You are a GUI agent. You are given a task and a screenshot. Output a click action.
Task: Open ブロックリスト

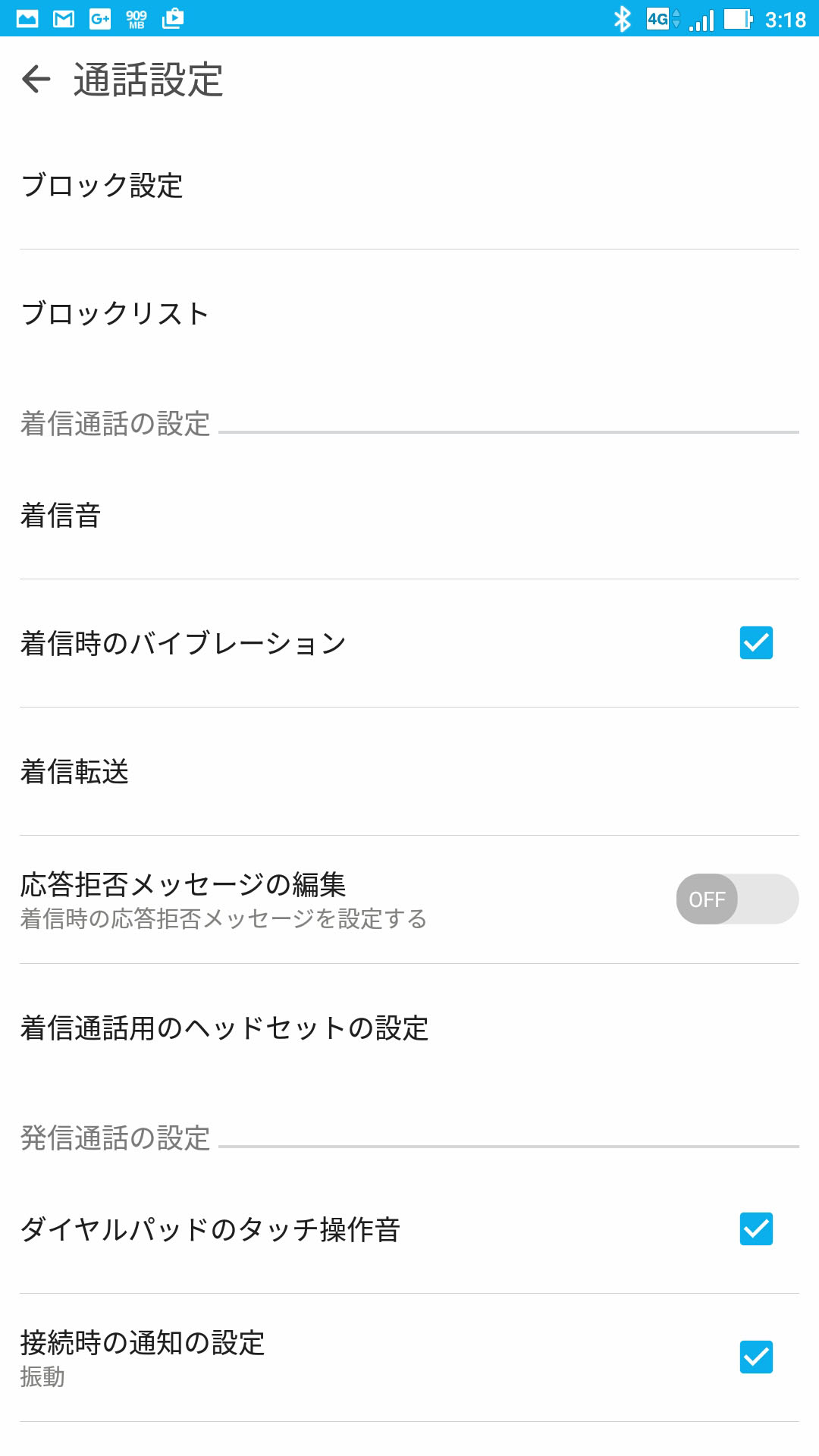pyautogui.click(x=409, y=313)
